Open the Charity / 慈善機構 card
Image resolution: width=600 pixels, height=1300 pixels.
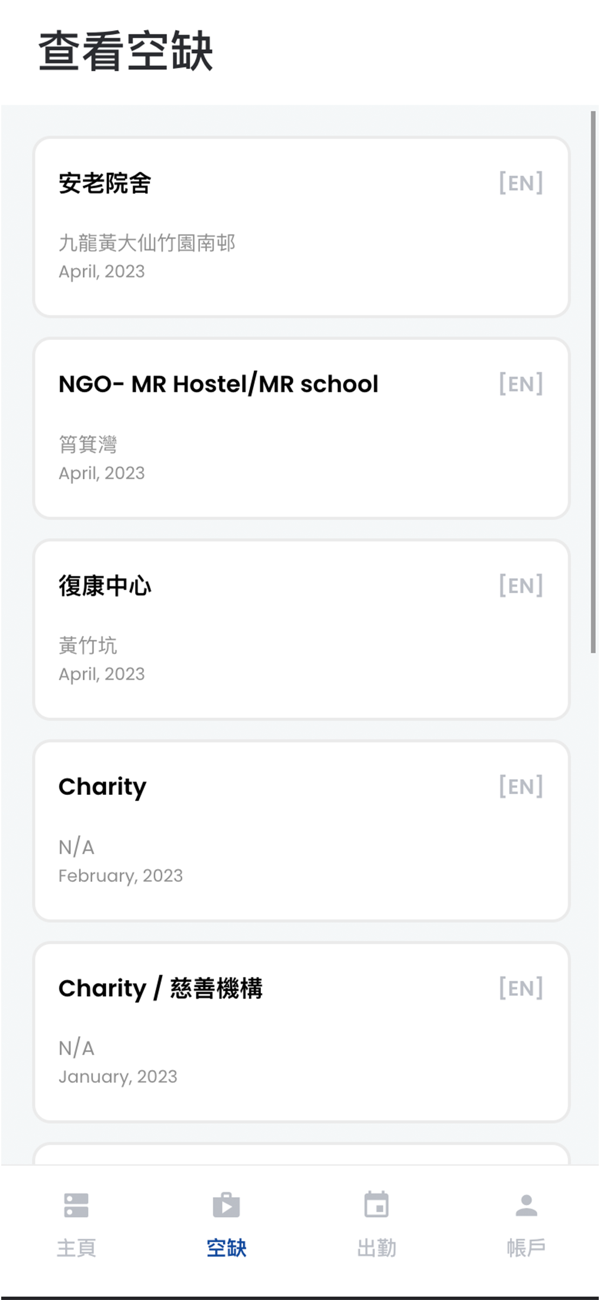301,1031
